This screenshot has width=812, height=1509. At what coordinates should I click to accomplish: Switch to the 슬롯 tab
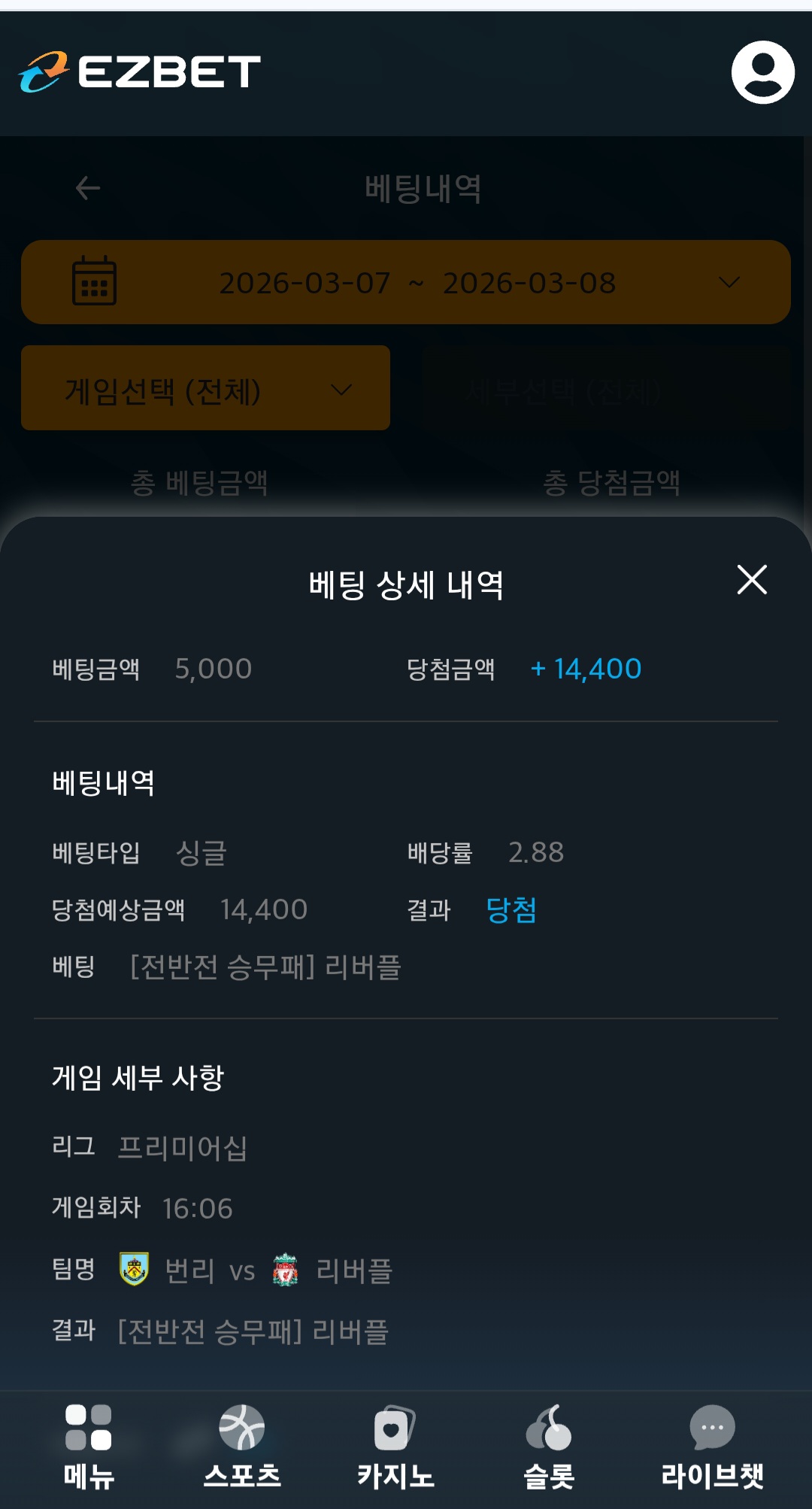(x=549, y=1447)
